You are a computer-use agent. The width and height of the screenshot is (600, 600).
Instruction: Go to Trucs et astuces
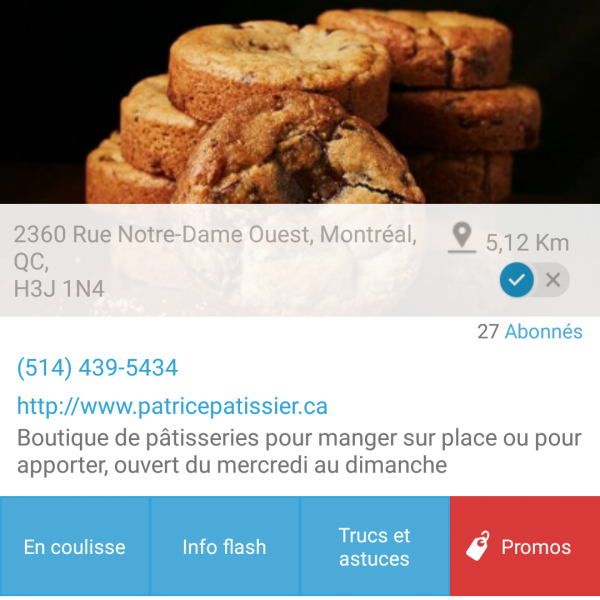(x=375, y=547)
